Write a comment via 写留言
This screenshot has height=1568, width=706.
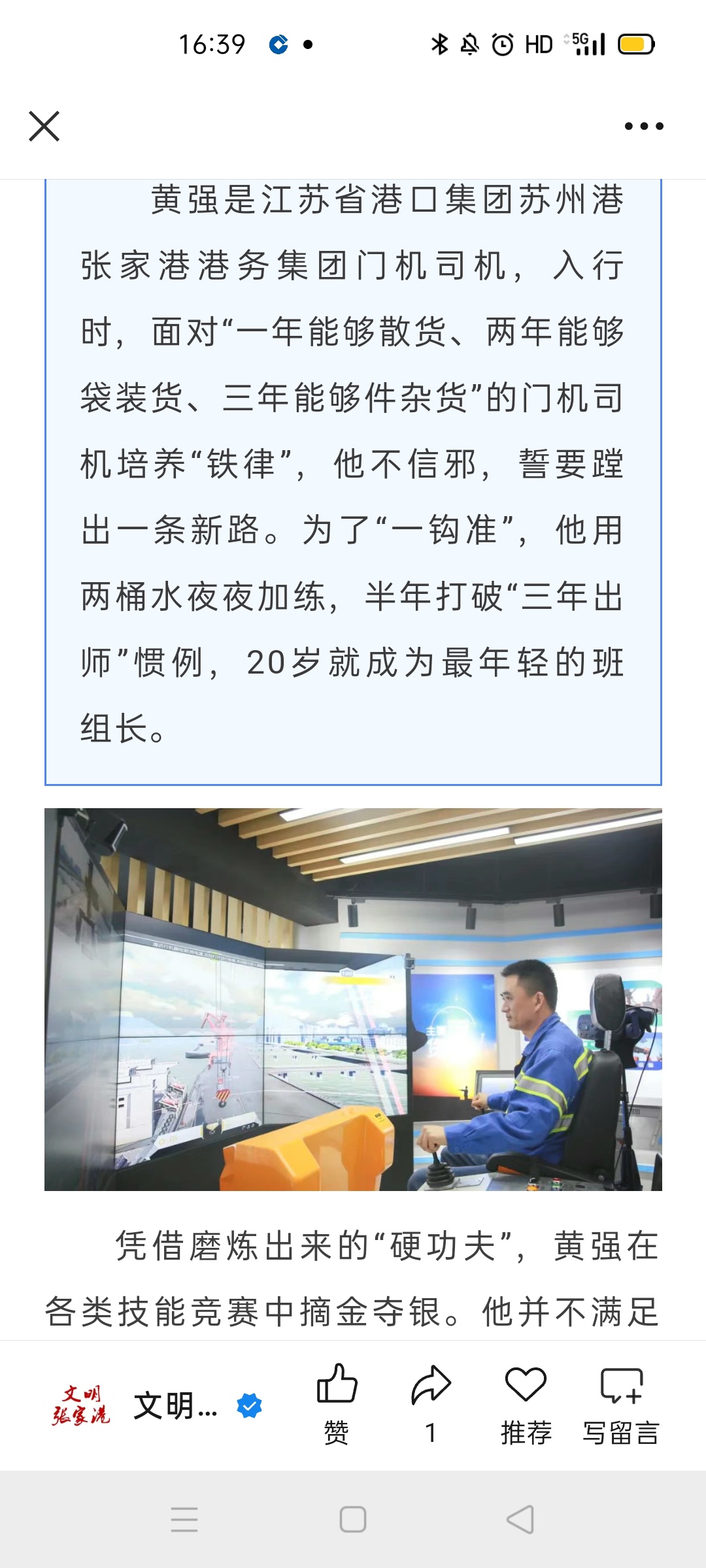click(621, 1403)
